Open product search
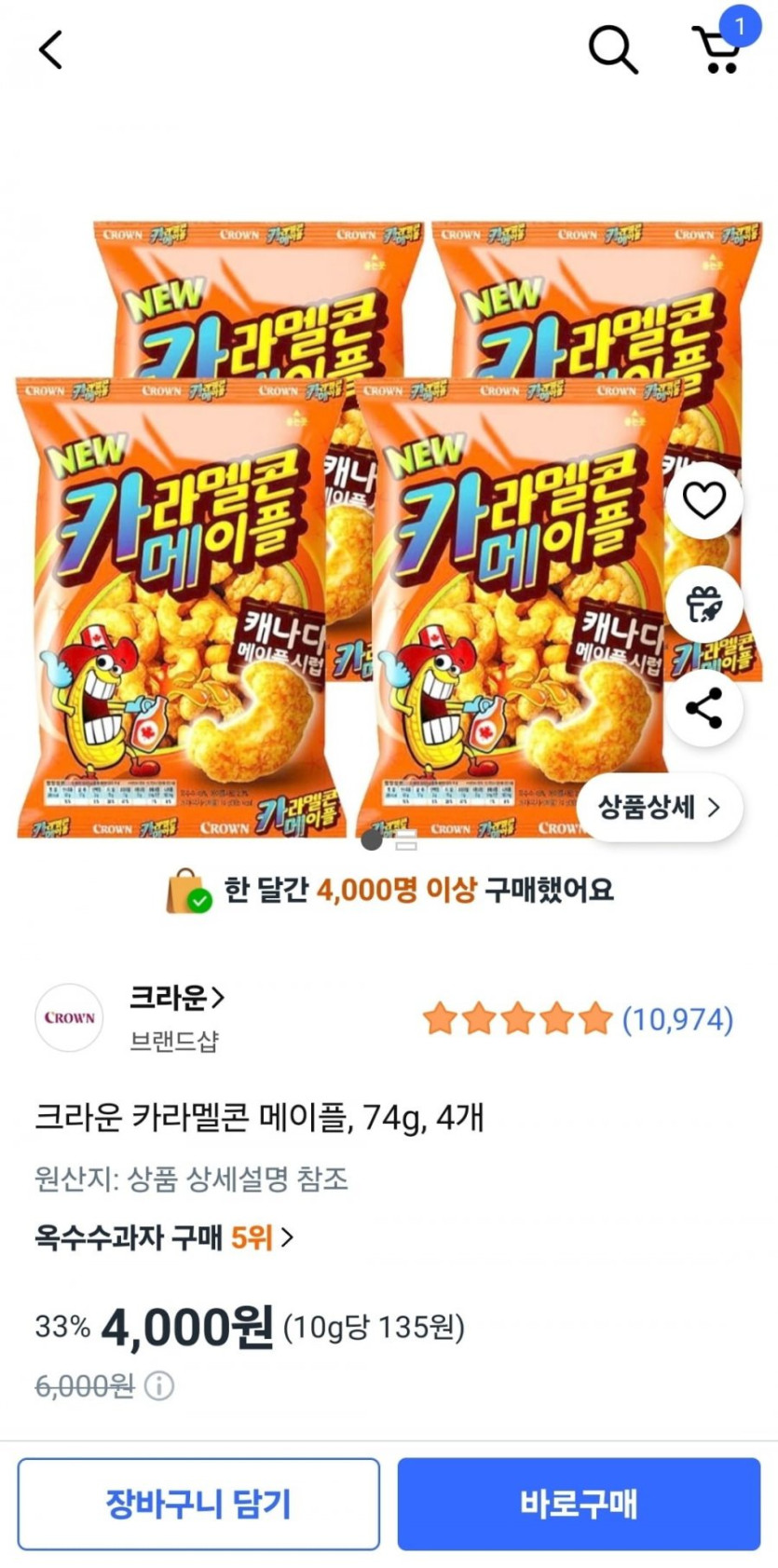The image size is (778, 1568). click(613, 48)
